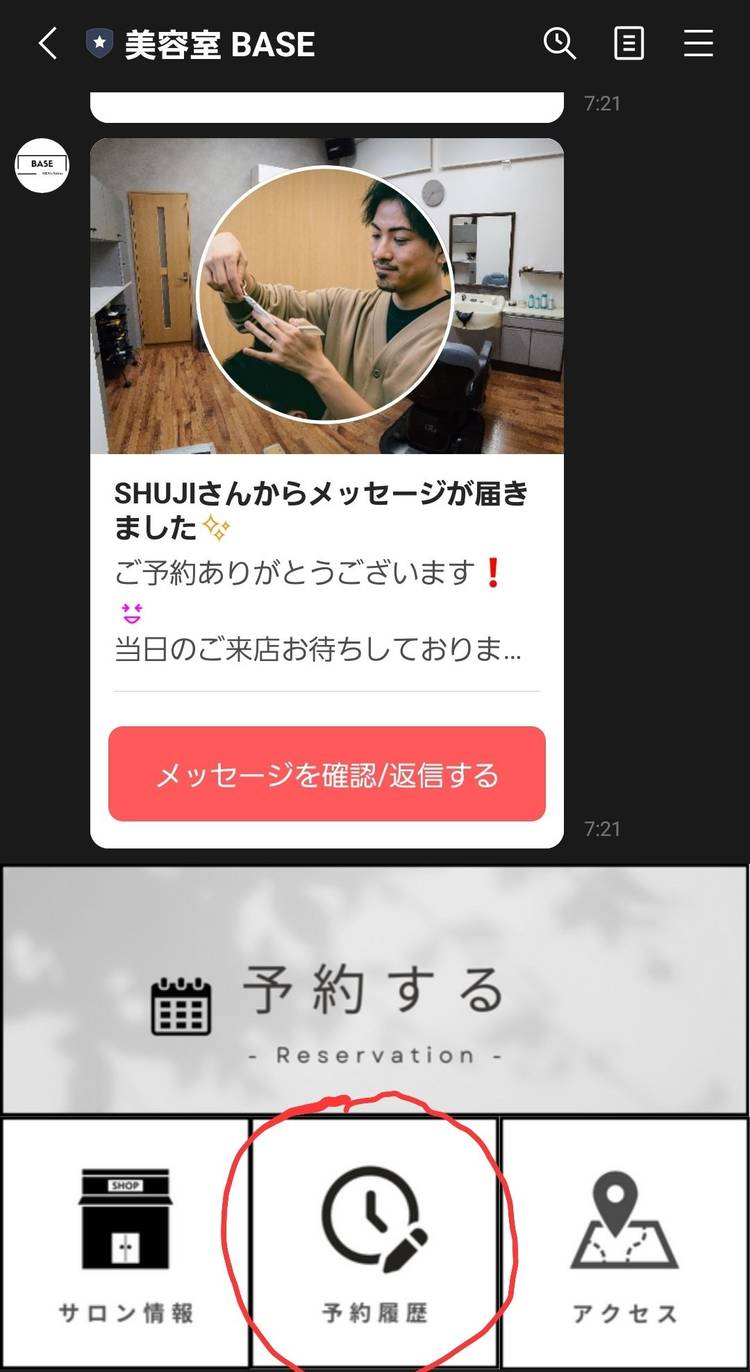Viewport: 750px width, 1372px height.
Task: Open the hamburger chat menu
Action: [698, 43]
